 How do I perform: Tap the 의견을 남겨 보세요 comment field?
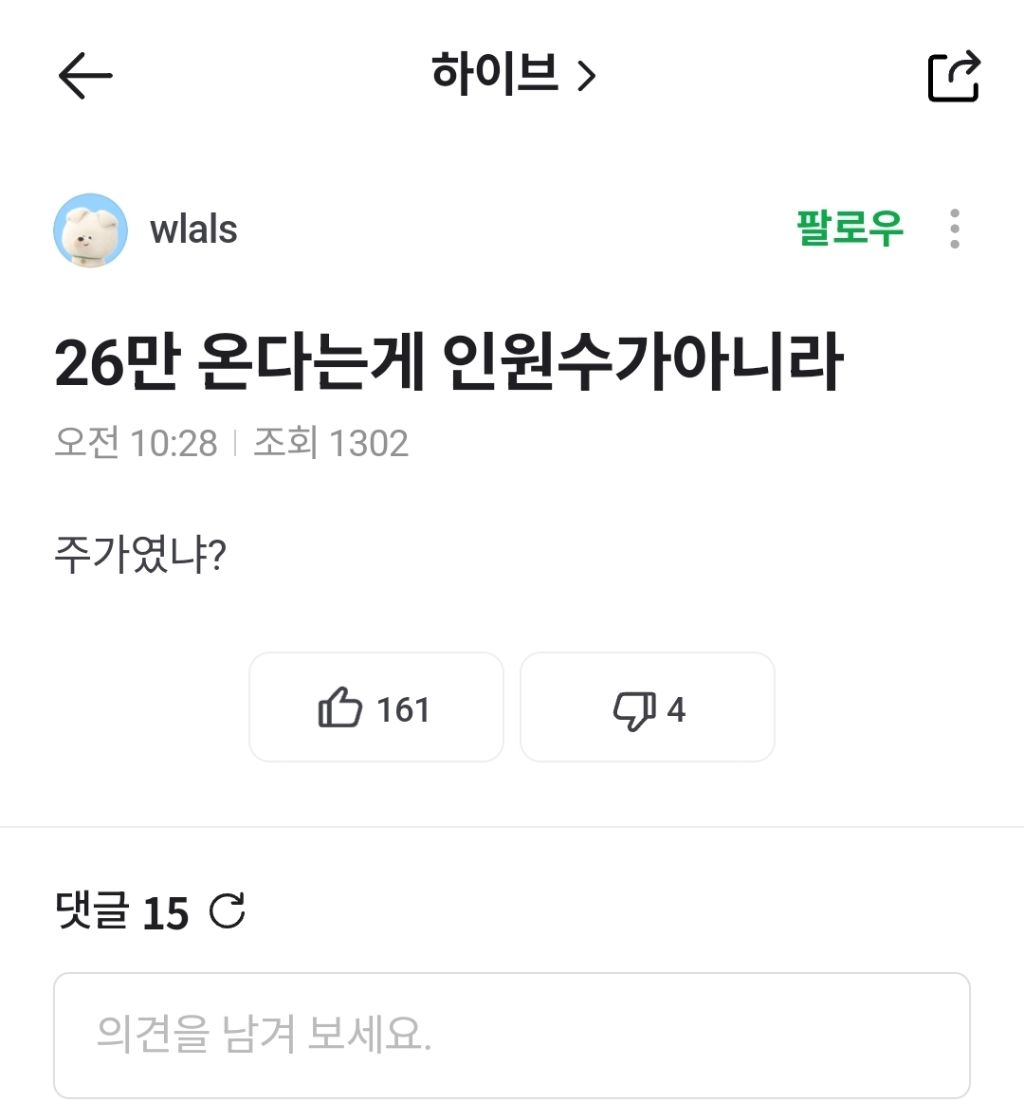click(512, 1035)
